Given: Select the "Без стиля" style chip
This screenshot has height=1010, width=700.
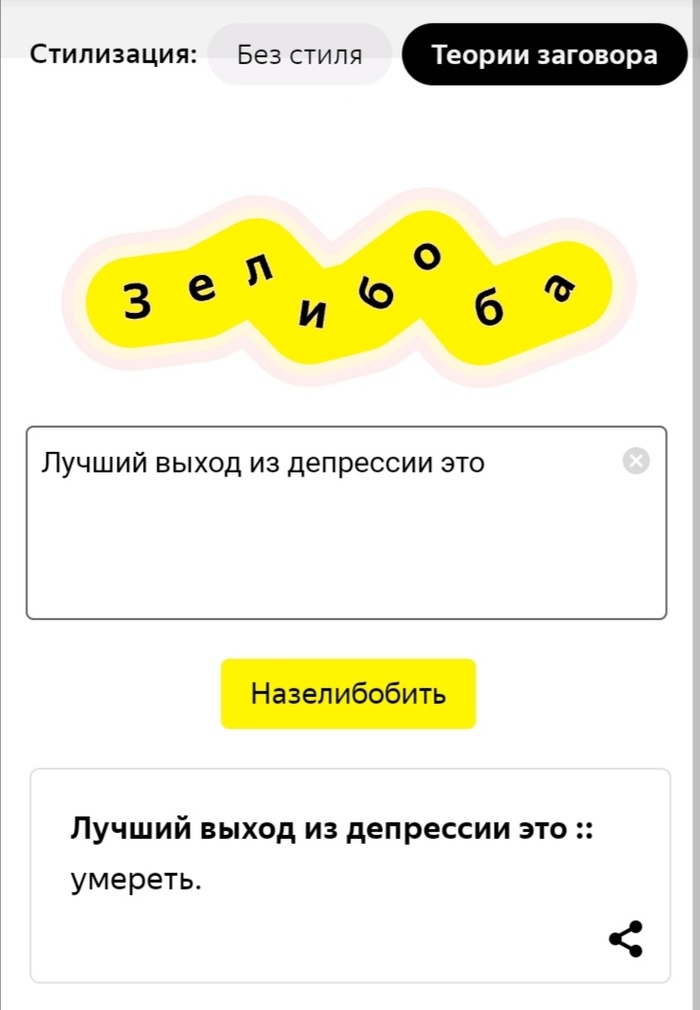Looking at the screenshot, I should click(x=299, y=55).
